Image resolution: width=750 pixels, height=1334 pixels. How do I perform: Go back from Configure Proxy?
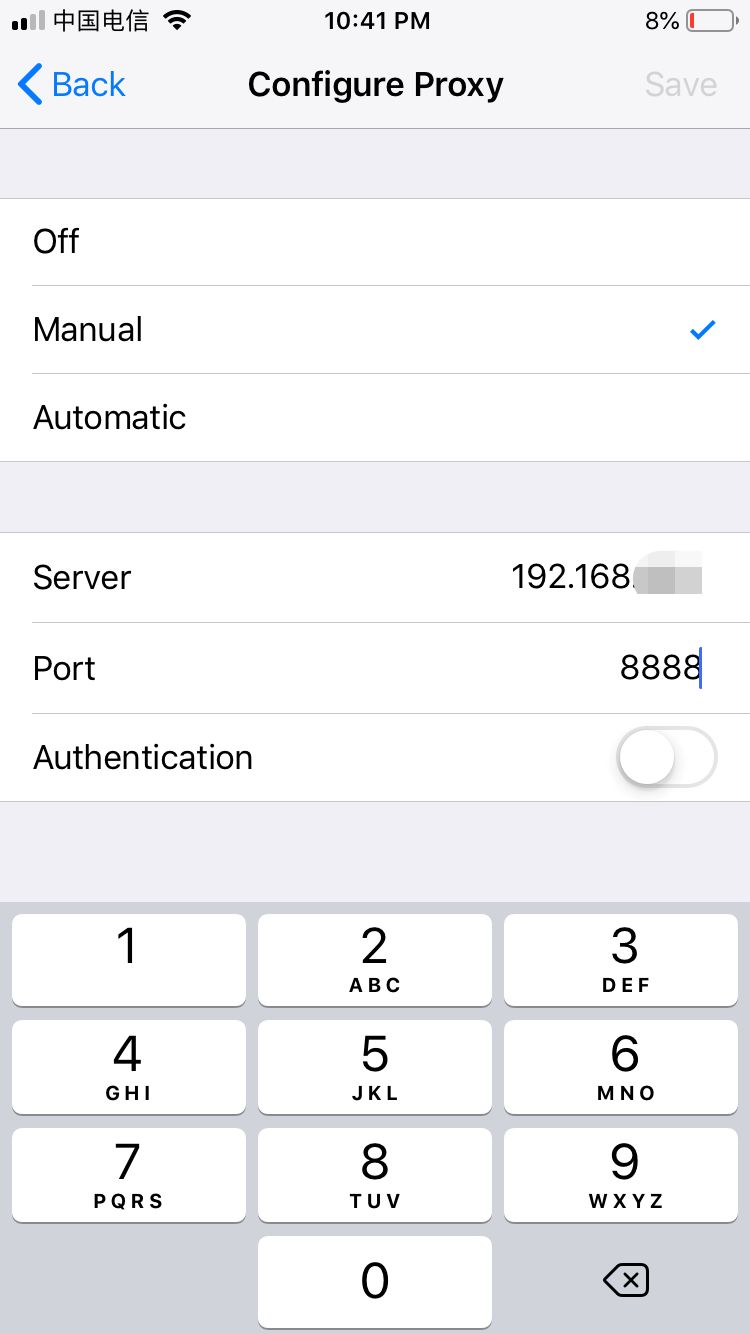[72, 85]
